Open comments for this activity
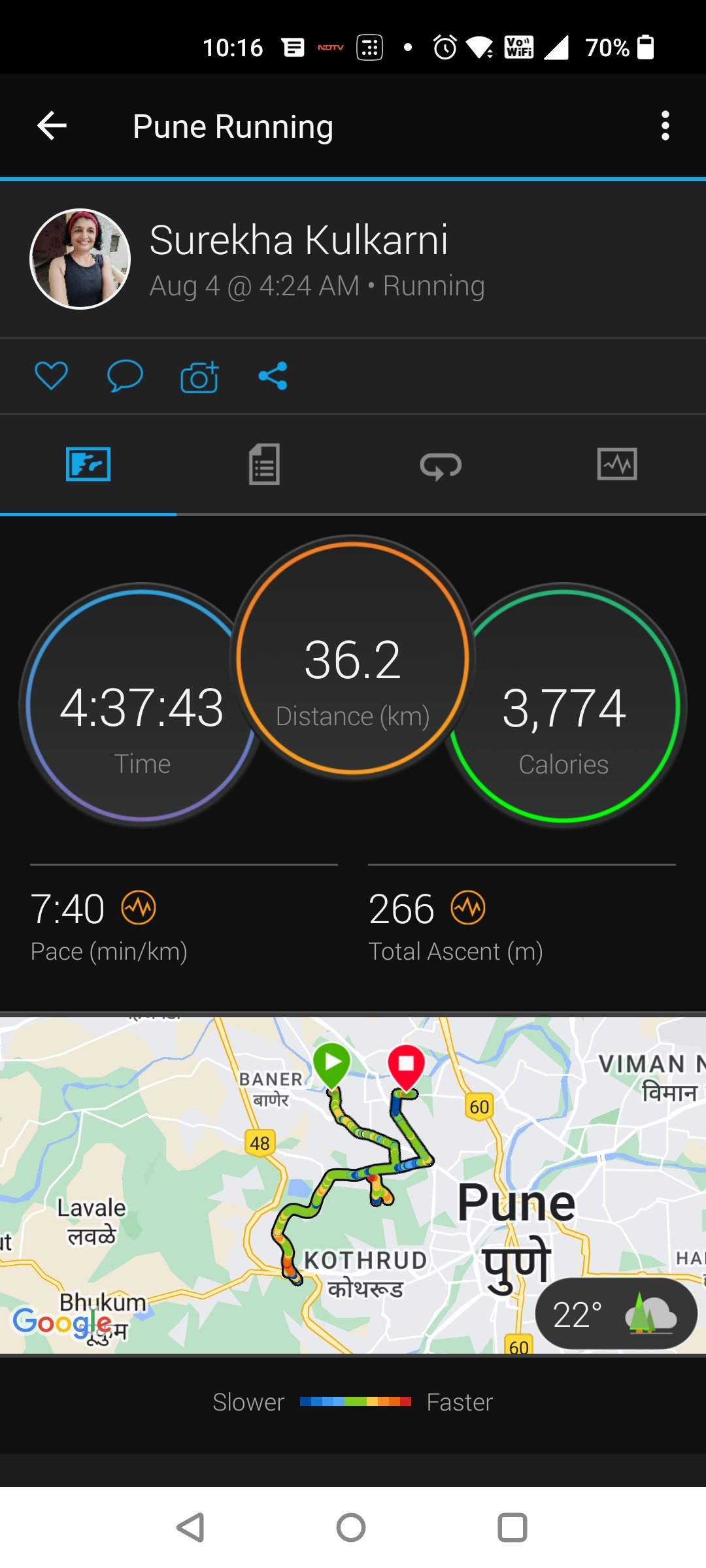This screenshot has height=1568, width=706. (124, 376)
